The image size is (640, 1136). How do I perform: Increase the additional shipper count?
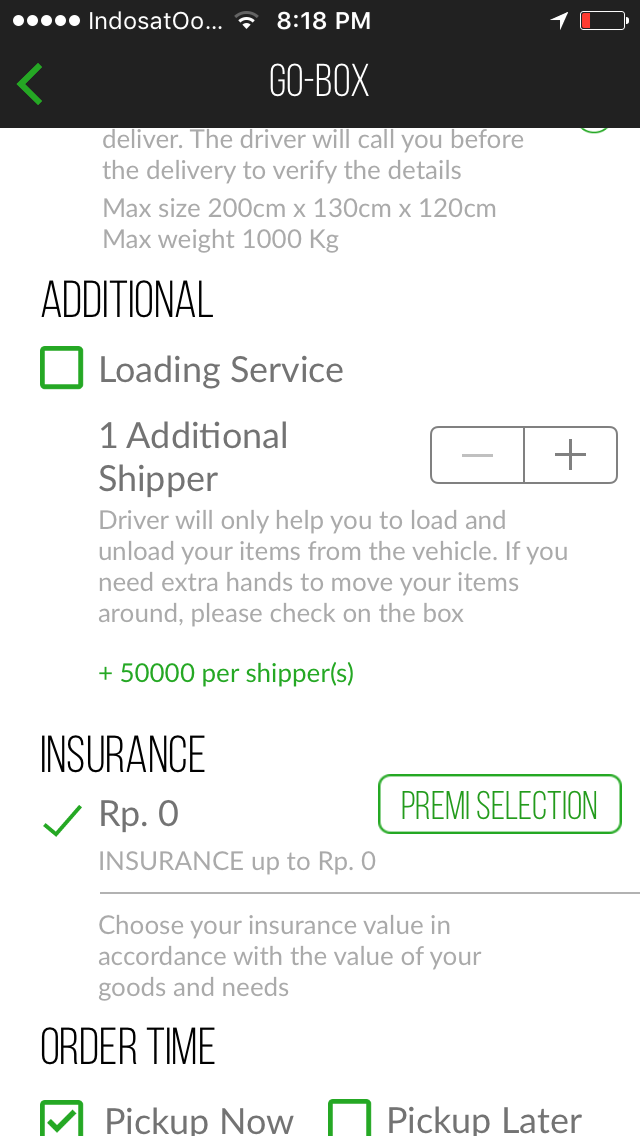click(570, 456)
